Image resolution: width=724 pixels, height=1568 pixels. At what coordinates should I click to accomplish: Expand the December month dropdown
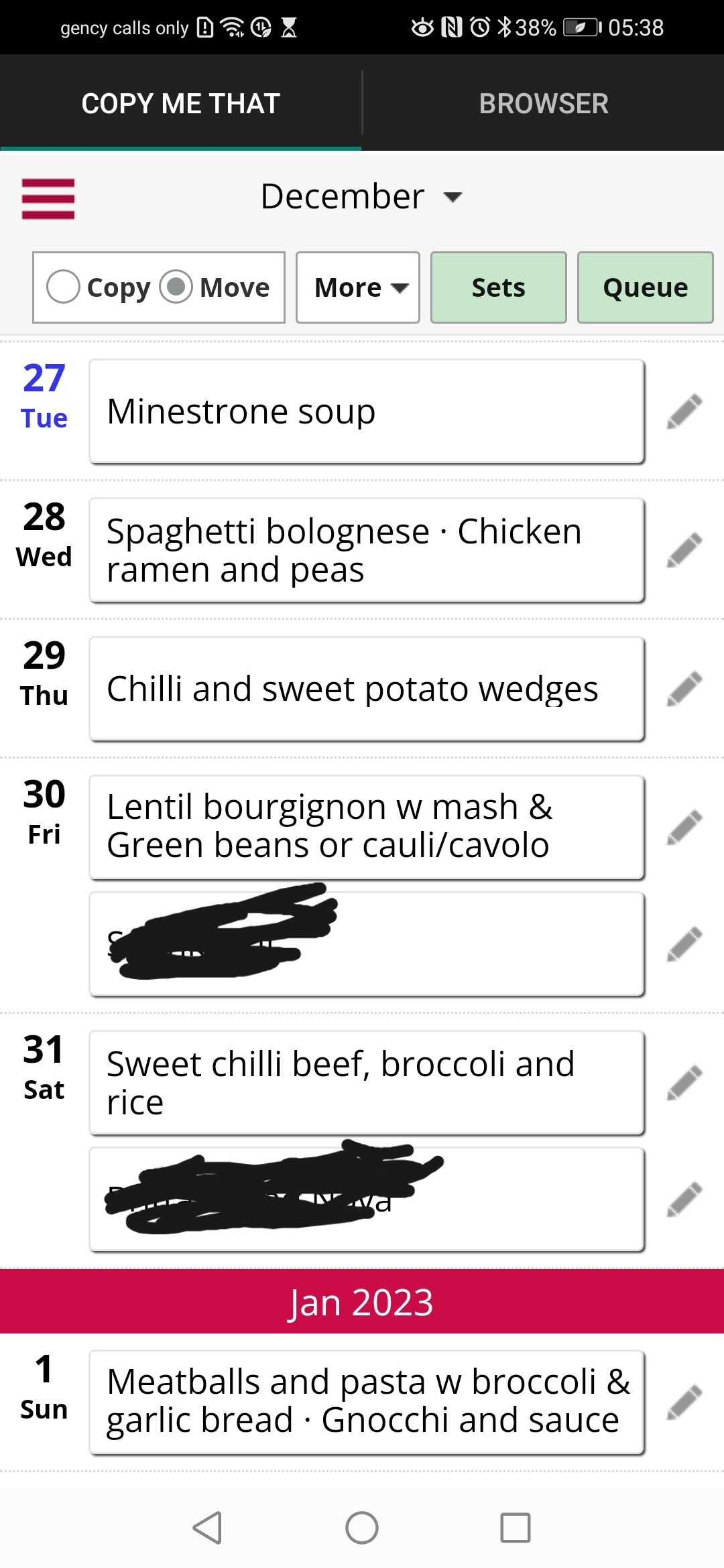click(361, 196)
